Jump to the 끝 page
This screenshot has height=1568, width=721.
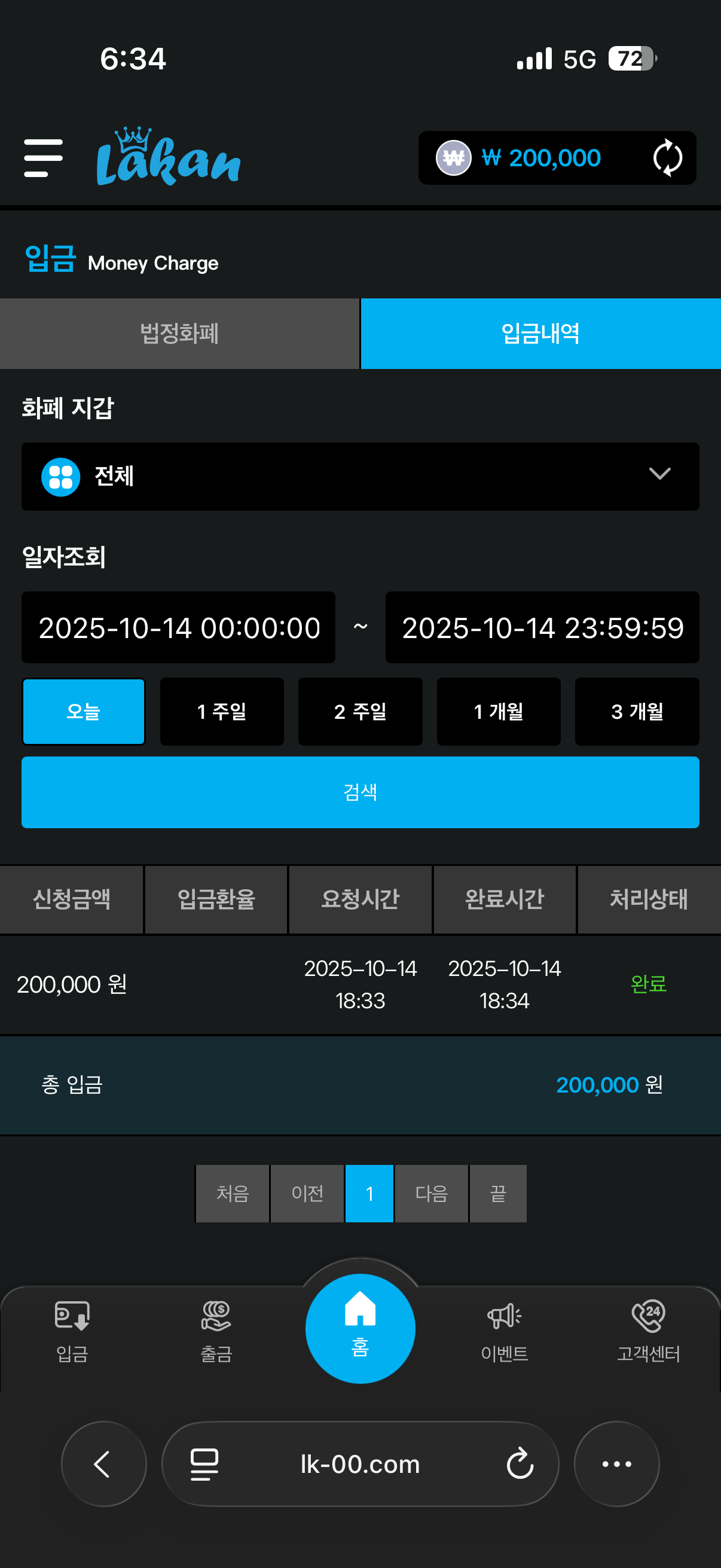pos(499,1193)
